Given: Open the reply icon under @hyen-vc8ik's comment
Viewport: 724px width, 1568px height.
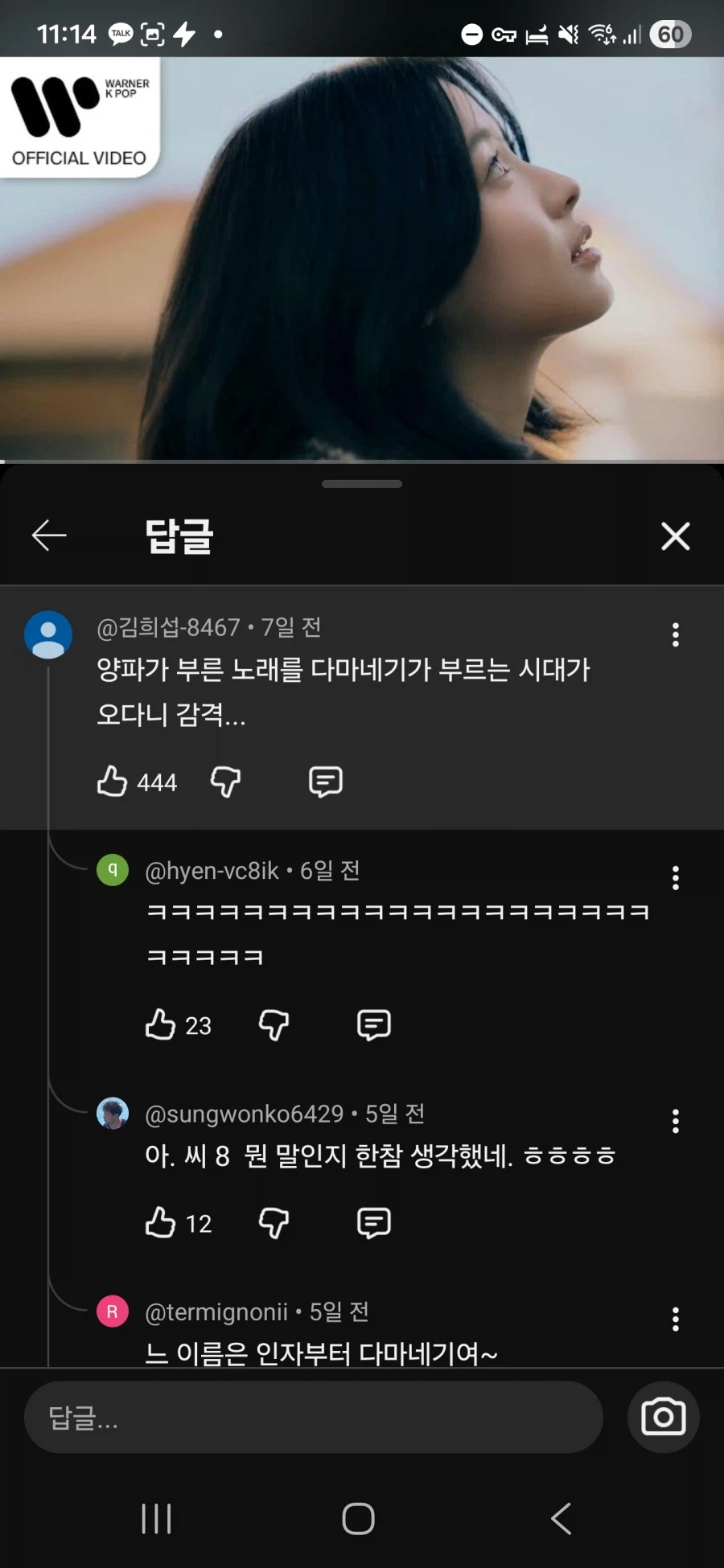Looking at the screenshot, I should (x=372, y=1024).
